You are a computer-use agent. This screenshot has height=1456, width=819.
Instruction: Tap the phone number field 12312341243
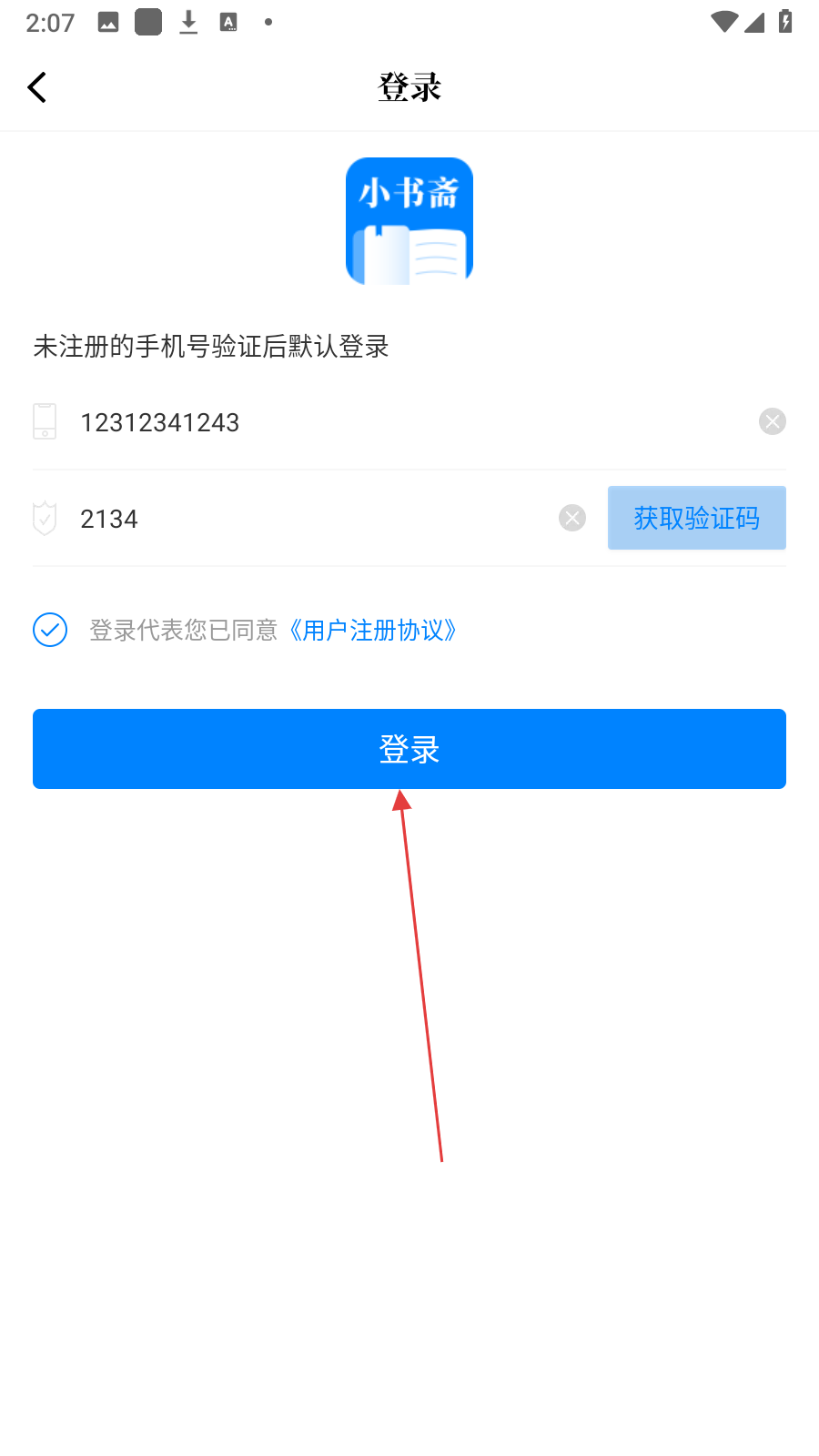point(364,422)
